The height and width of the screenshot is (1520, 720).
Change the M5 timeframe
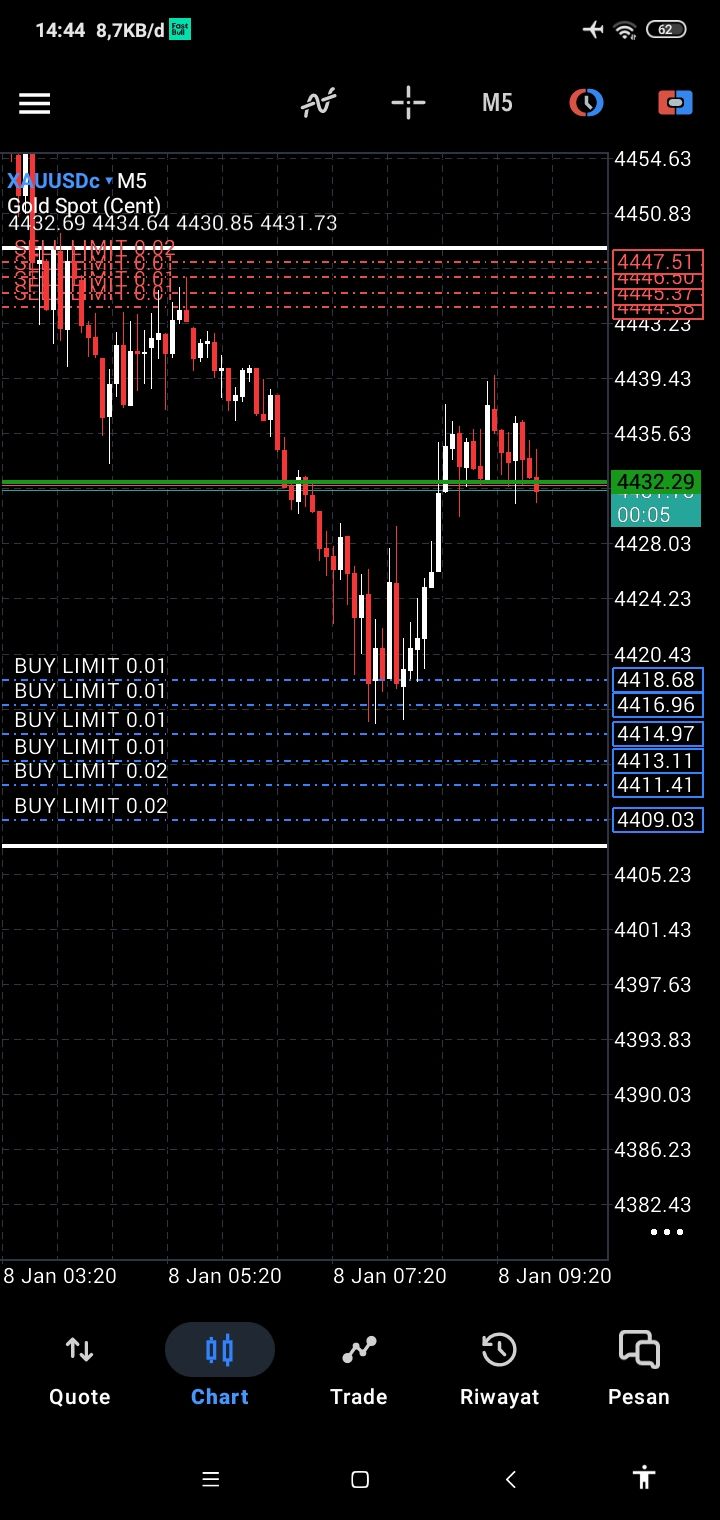click(497, 103)
